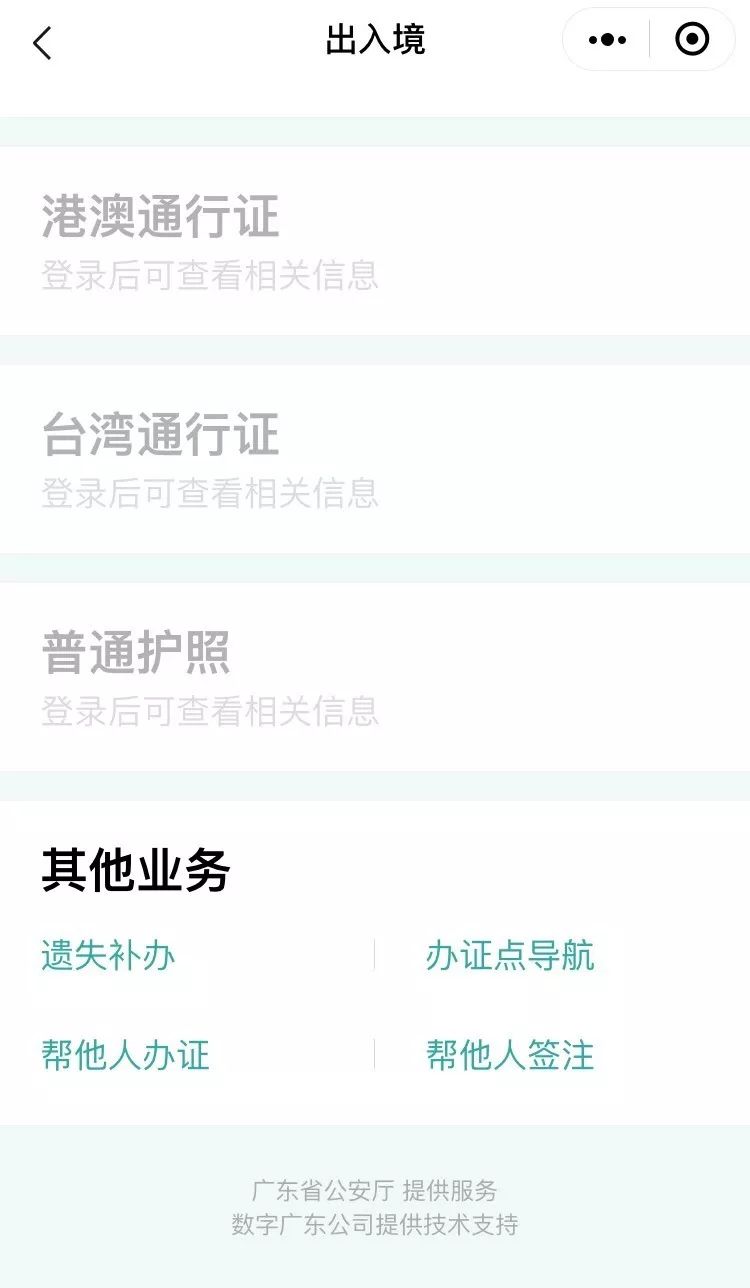Click the 数字广东公司提供技术支持 footer text
The height and width of the screenshot is (1288, 750).
click(x=375, y=1224)
